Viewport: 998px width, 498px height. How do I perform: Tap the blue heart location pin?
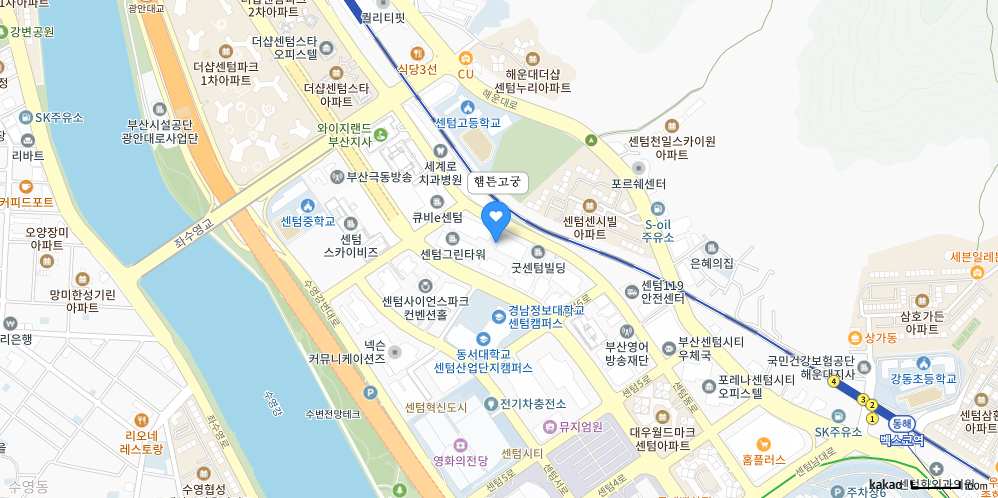coord(496,217)
